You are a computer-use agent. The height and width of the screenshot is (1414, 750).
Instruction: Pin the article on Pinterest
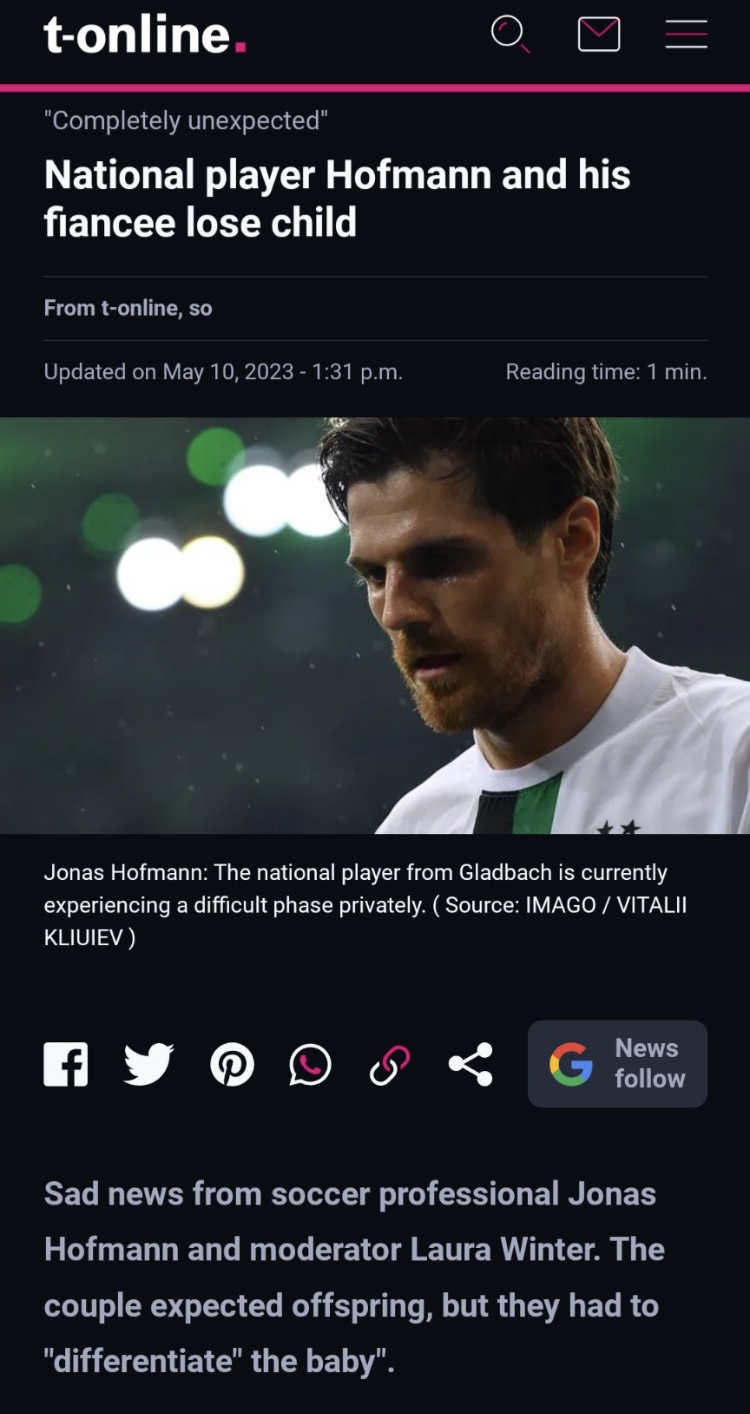(231, 1064)
